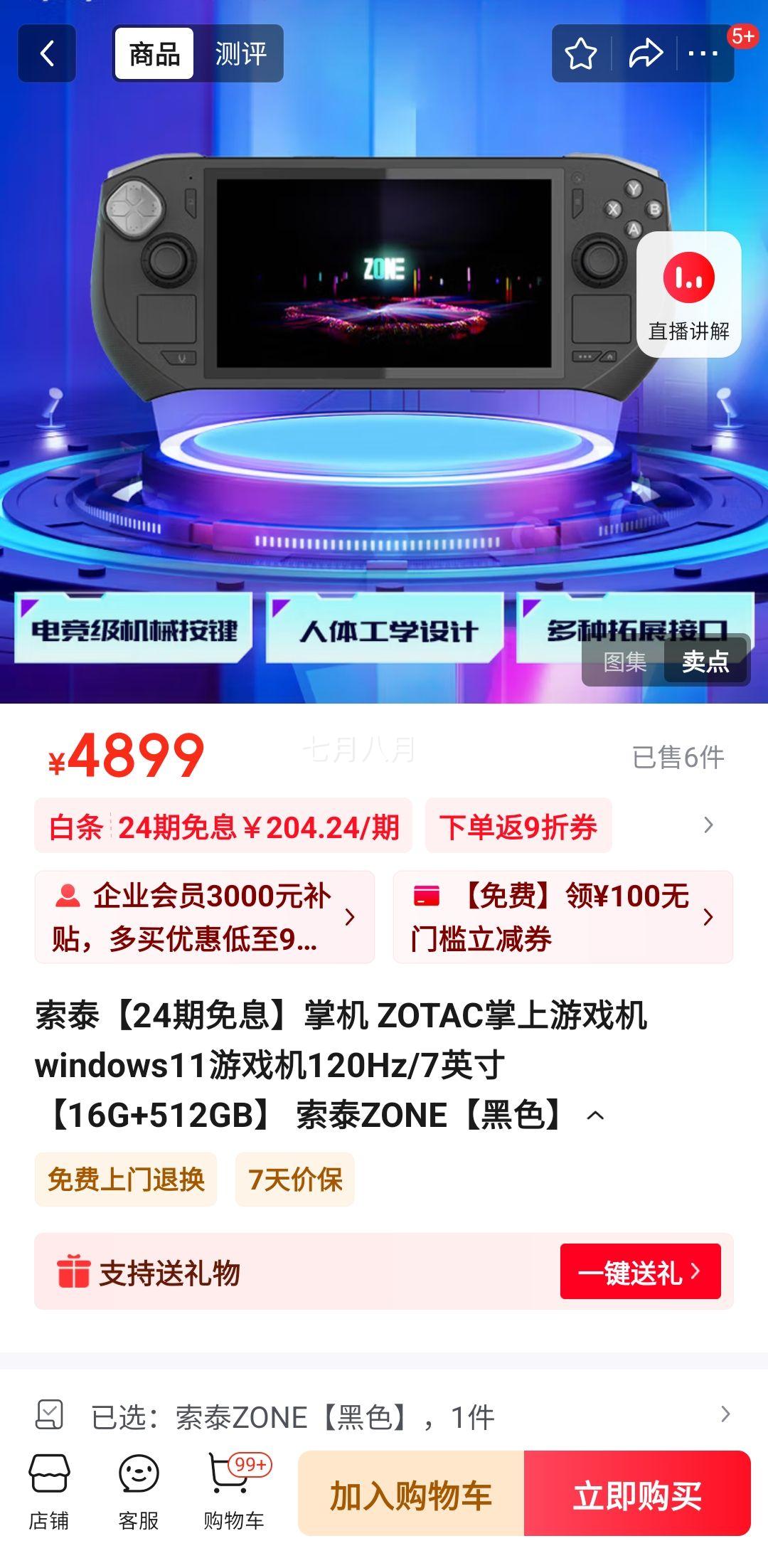Add this product to favorites
Image resolution: width=768 pixels, height=1568 pixels.
click(x=580, y=53)
